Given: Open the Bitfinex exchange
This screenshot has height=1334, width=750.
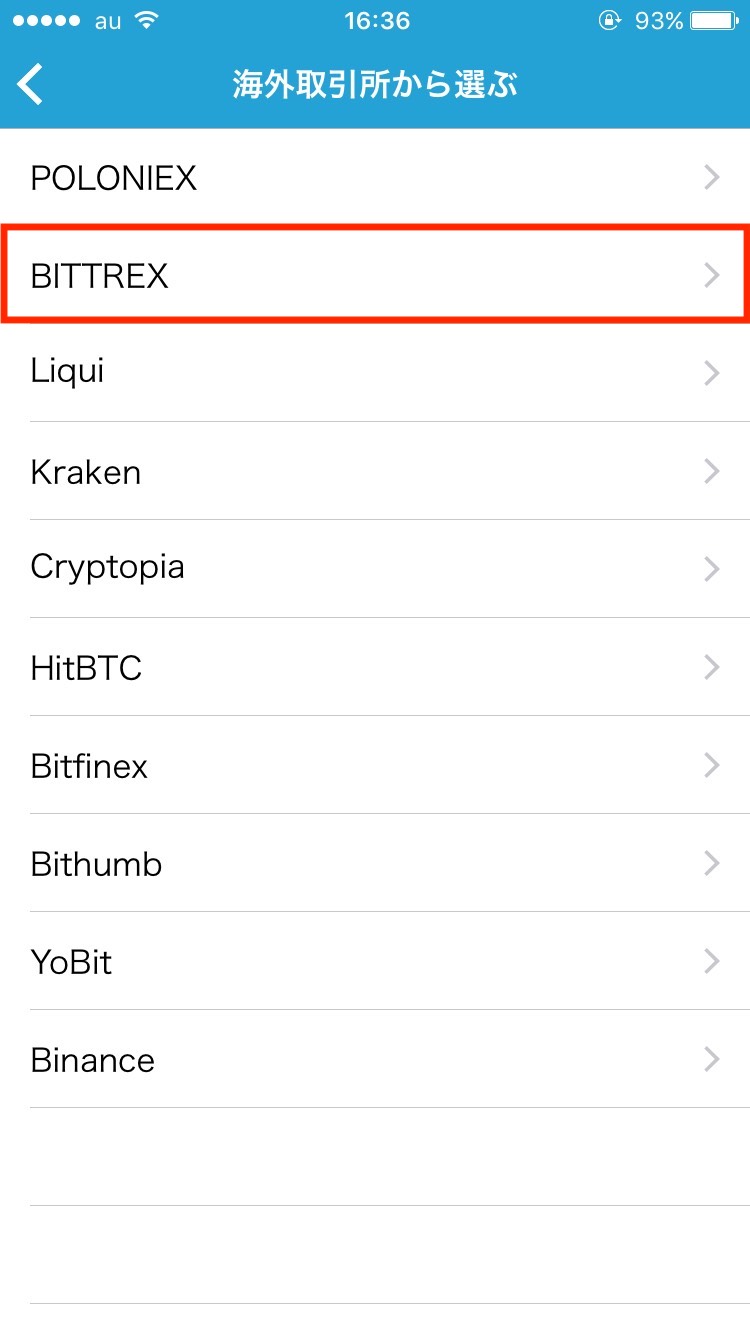Looking at the screenshot, I should [x=375, y=765].
